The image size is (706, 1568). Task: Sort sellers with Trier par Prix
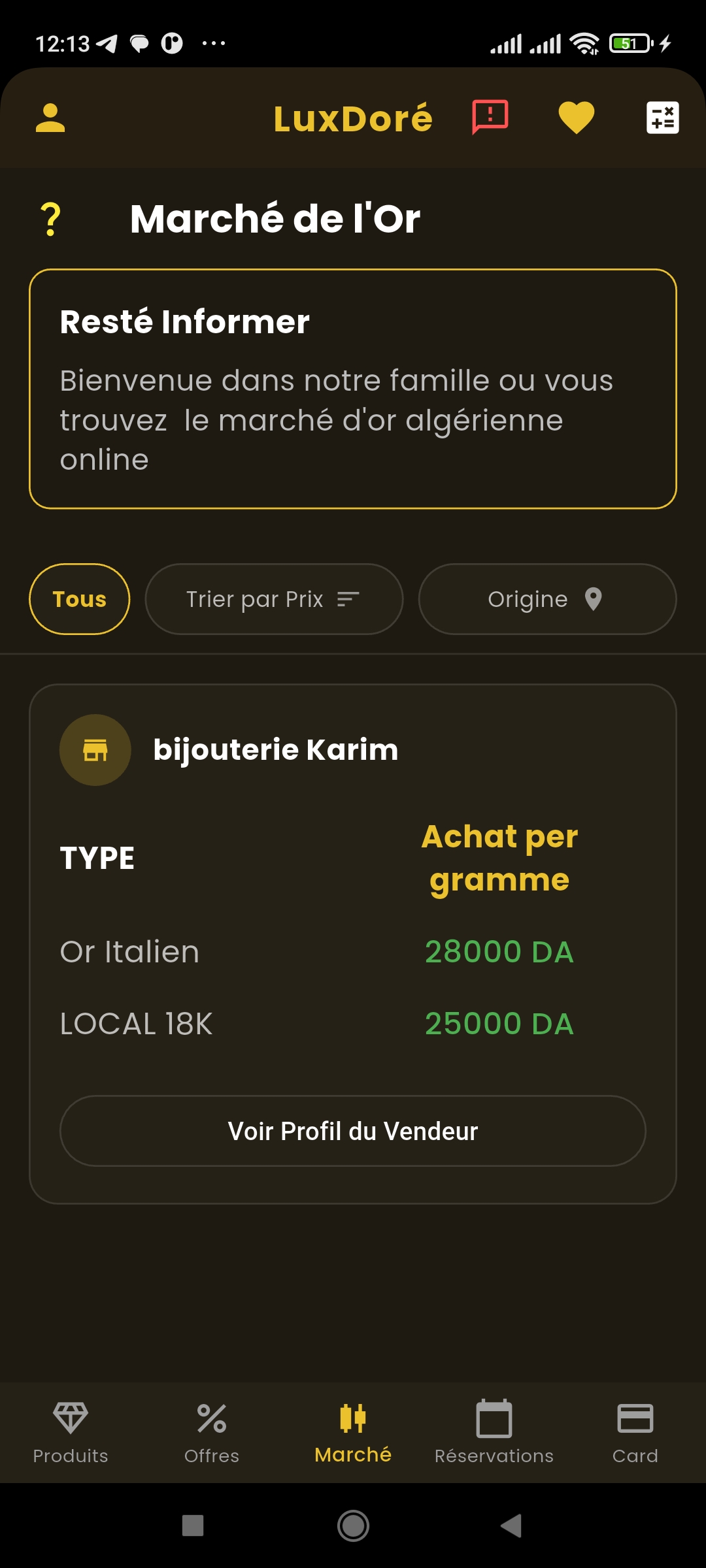(273, 599)
